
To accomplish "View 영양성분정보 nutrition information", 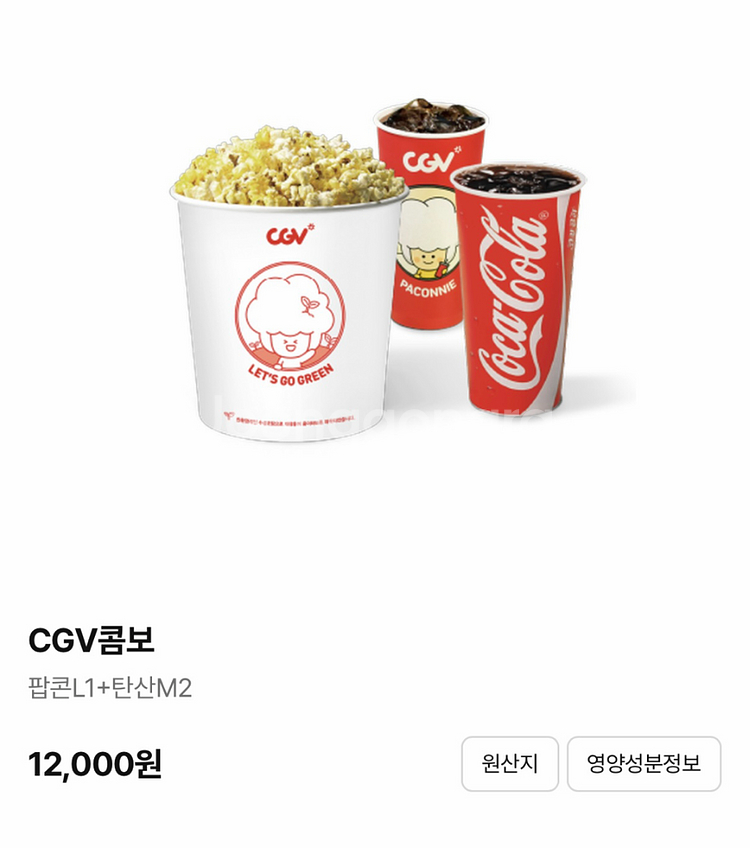I will [x=644, y=764].
